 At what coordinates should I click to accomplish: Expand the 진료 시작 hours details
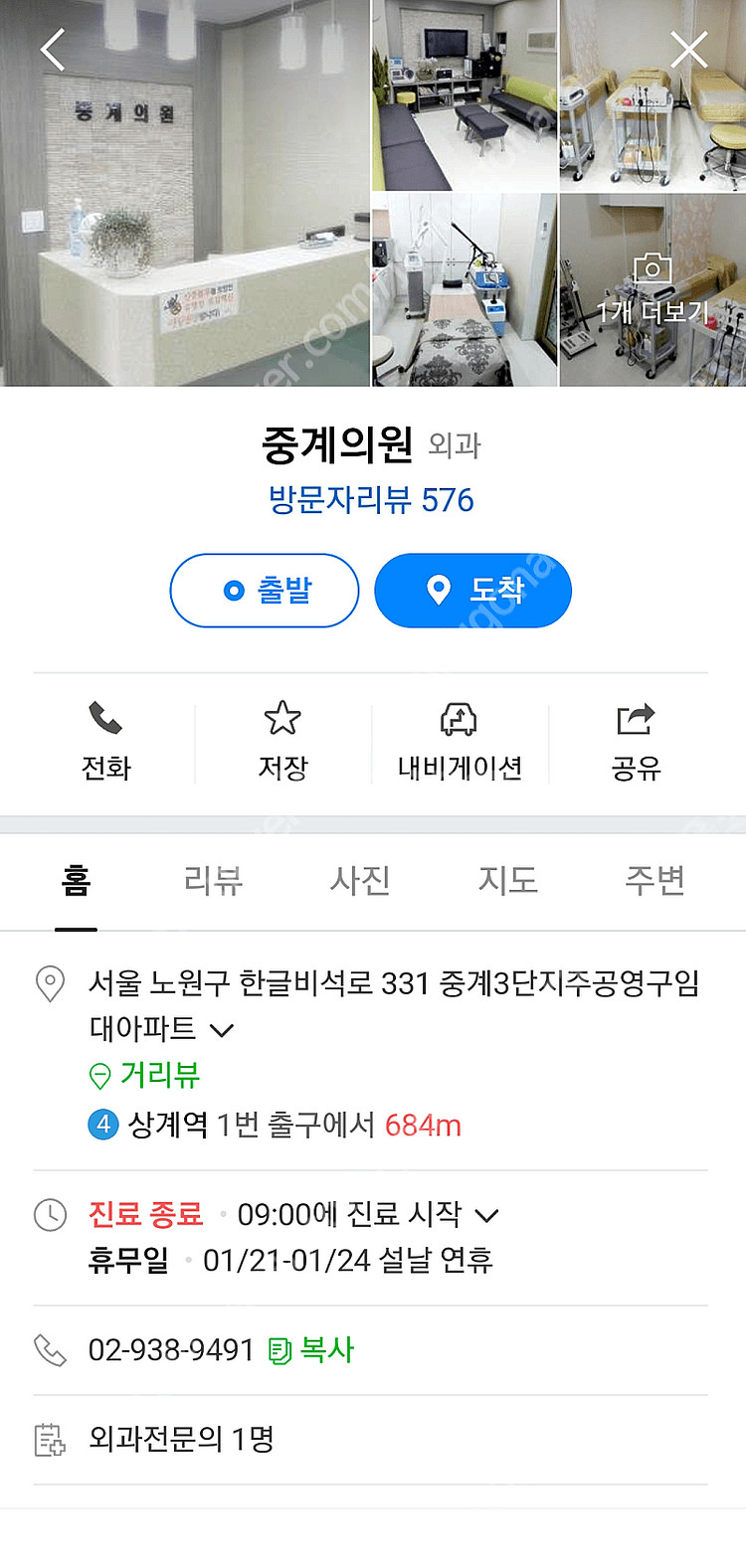pyautogui.click(x=486, y=1215)
